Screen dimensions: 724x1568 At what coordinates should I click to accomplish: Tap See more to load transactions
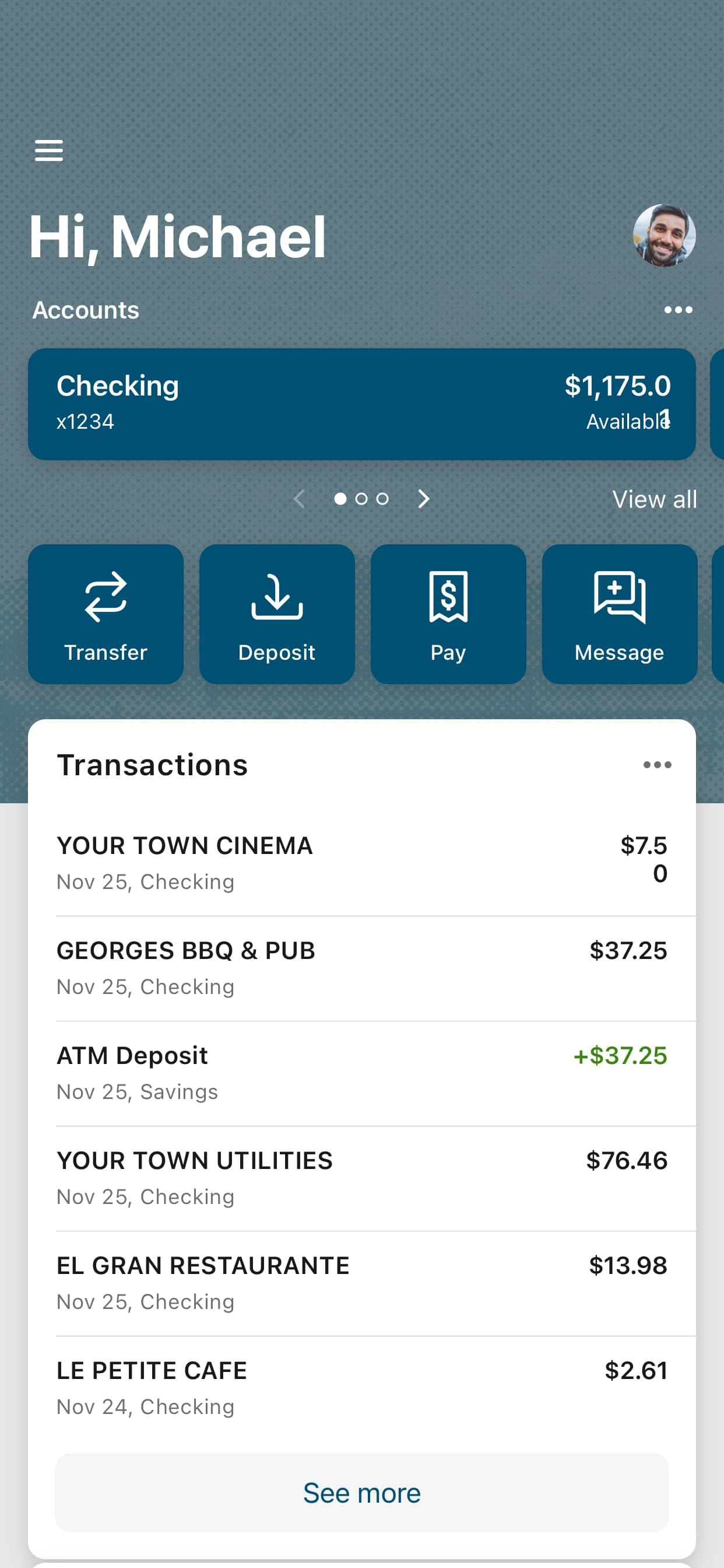tap(361, 1493)
